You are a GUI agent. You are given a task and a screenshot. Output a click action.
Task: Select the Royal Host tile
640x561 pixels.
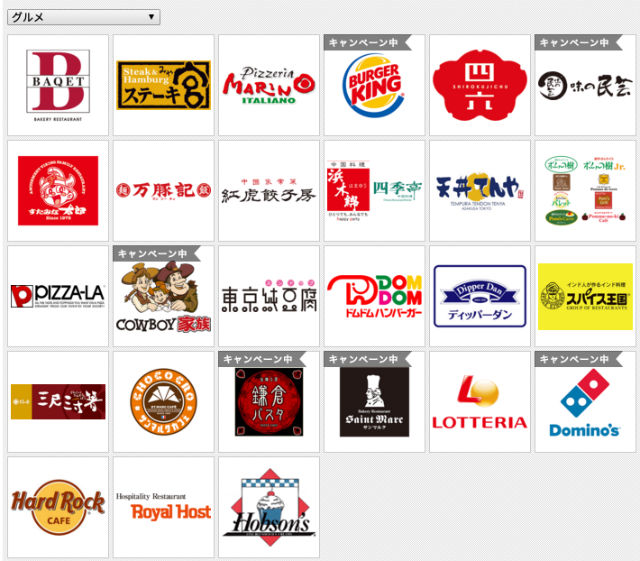(163, 507)
